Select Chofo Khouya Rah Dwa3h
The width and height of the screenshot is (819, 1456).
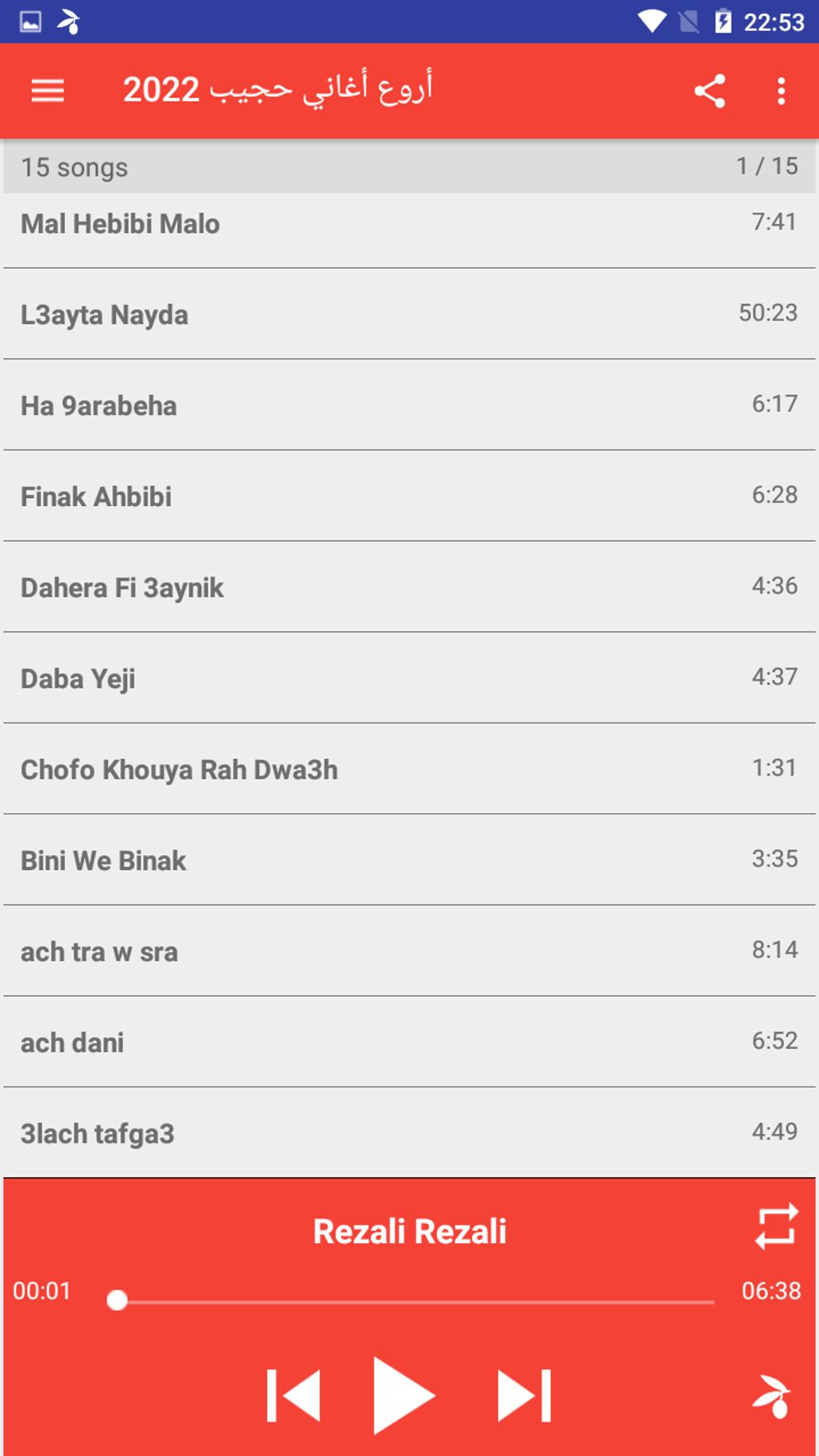click(x=409, y=769)
